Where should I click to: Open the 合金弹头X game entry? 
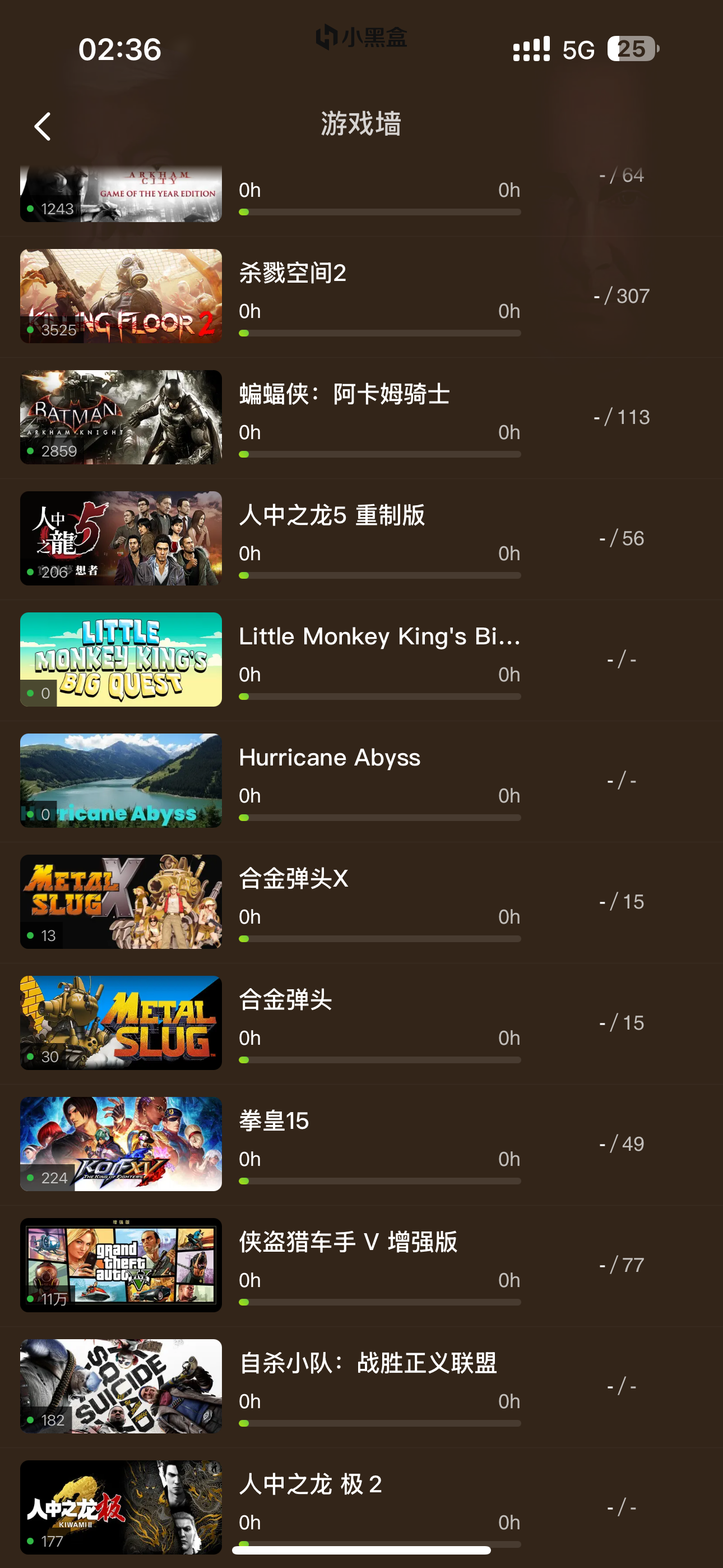pos(361,901)
